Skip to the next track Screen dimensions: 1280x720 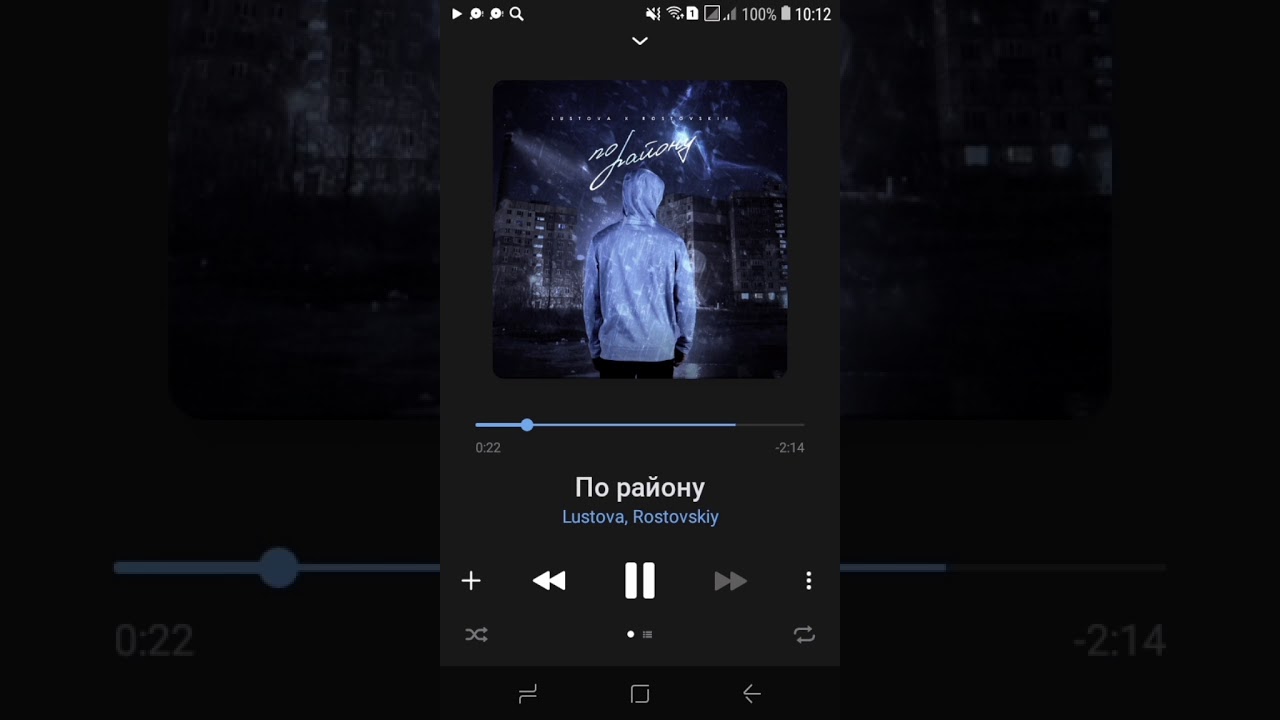pyautogui.click(x=730, y=580)
